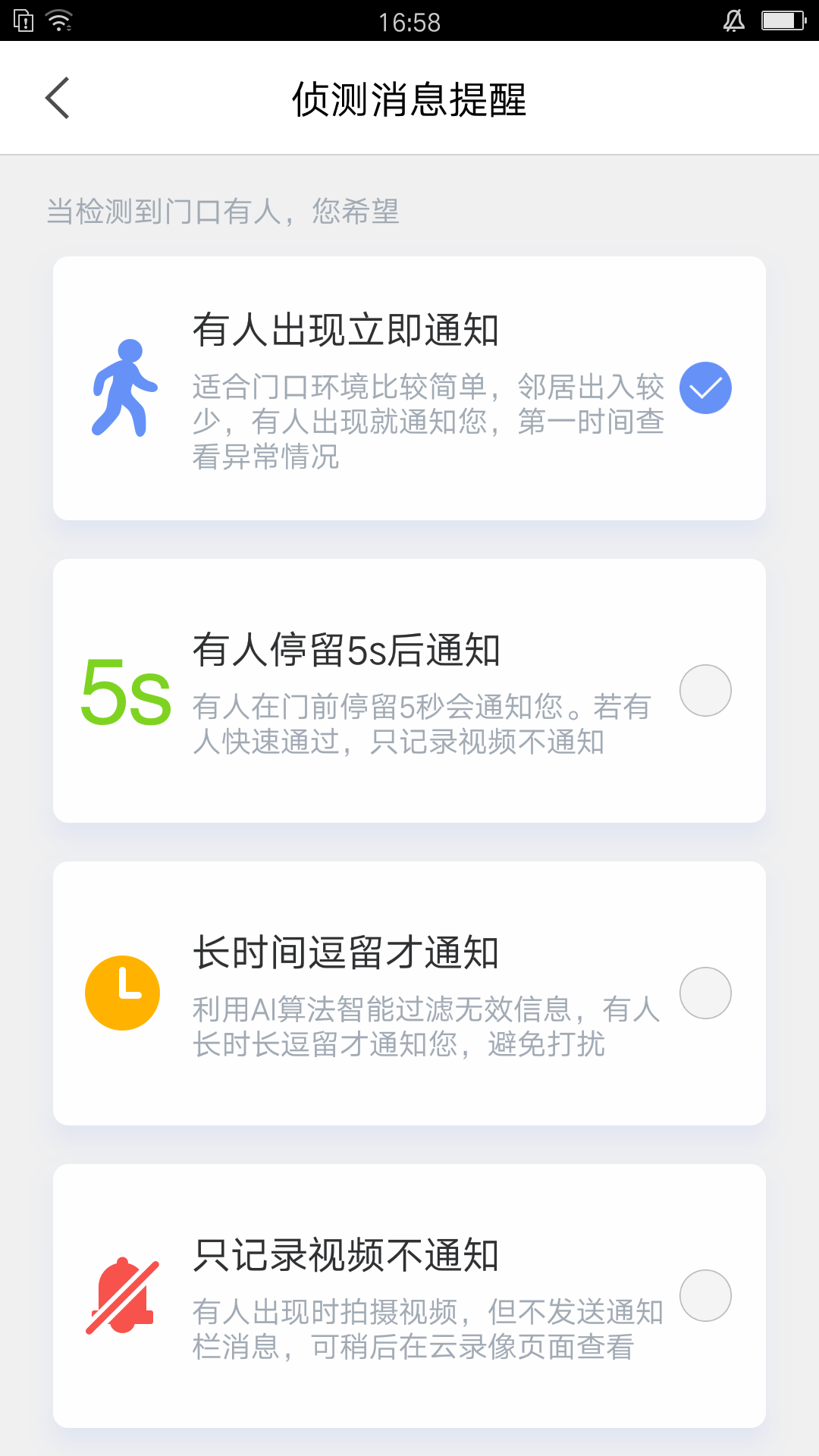Image resolution: width=819 pixels, height=1456 pixels.
Task: Pick 长时间逗留才通知 option
Action: coord(704,993)
